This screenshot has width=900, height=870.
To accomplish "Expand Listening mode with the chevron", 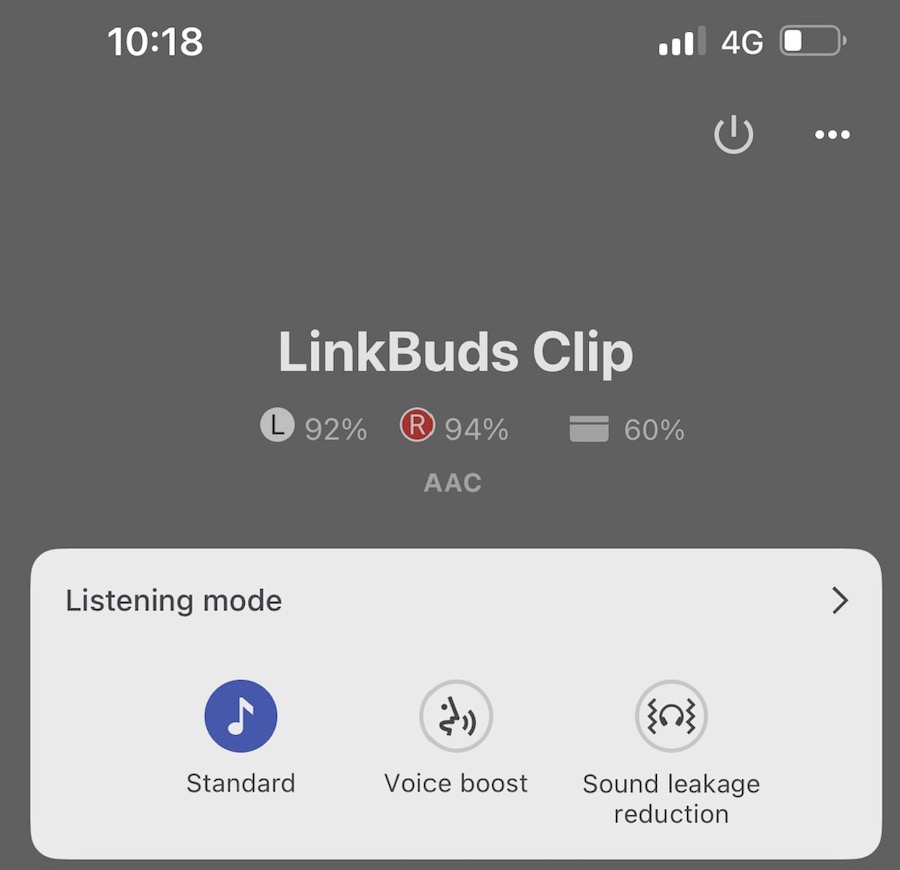I will (x=840, y=600).
